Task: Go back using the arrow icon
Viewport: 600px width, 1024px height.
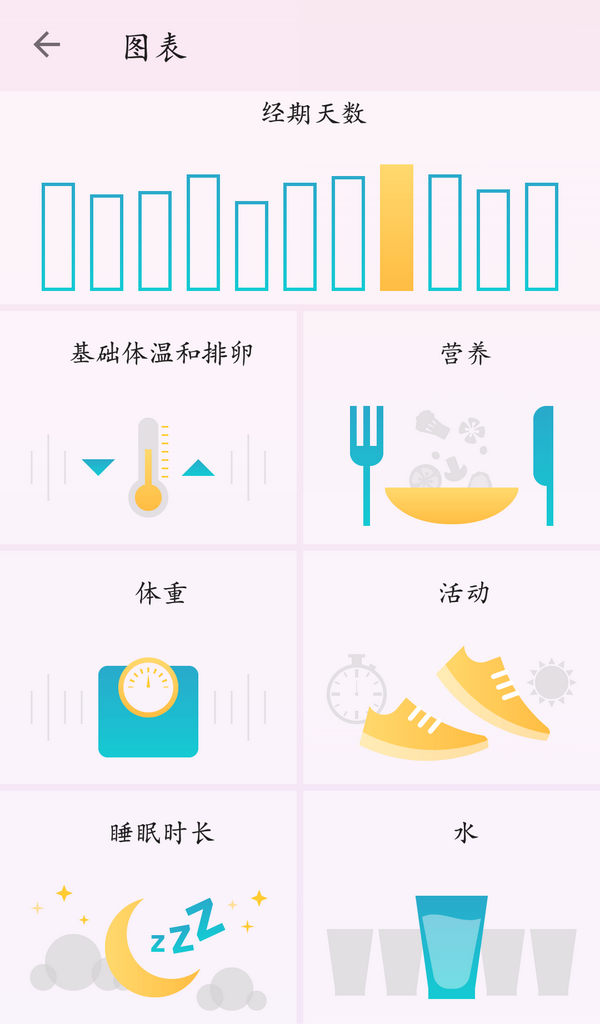Action: click(47, 45)
